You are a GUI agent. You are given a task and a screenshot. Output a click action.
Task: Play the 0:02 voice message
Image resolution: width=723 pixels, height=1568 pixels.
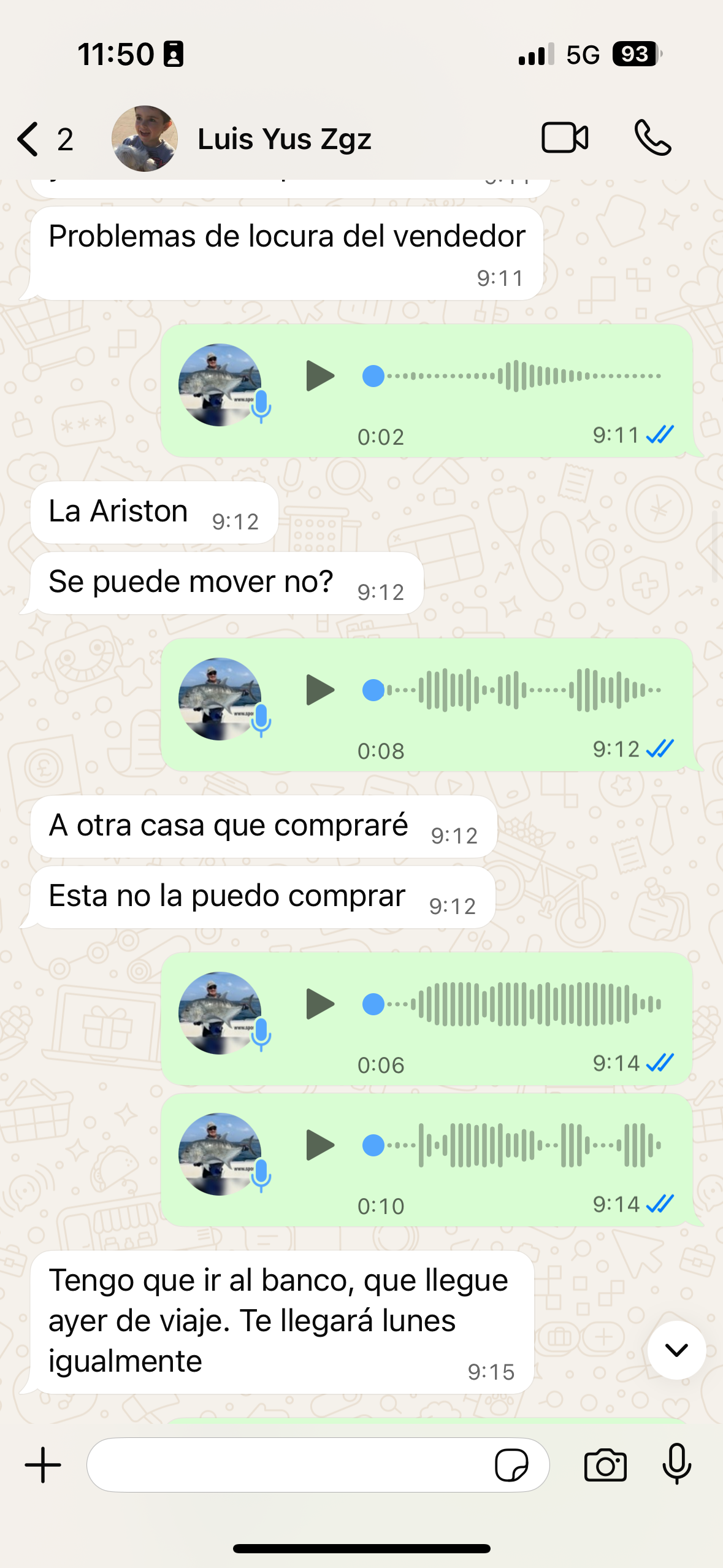(319, 376)
